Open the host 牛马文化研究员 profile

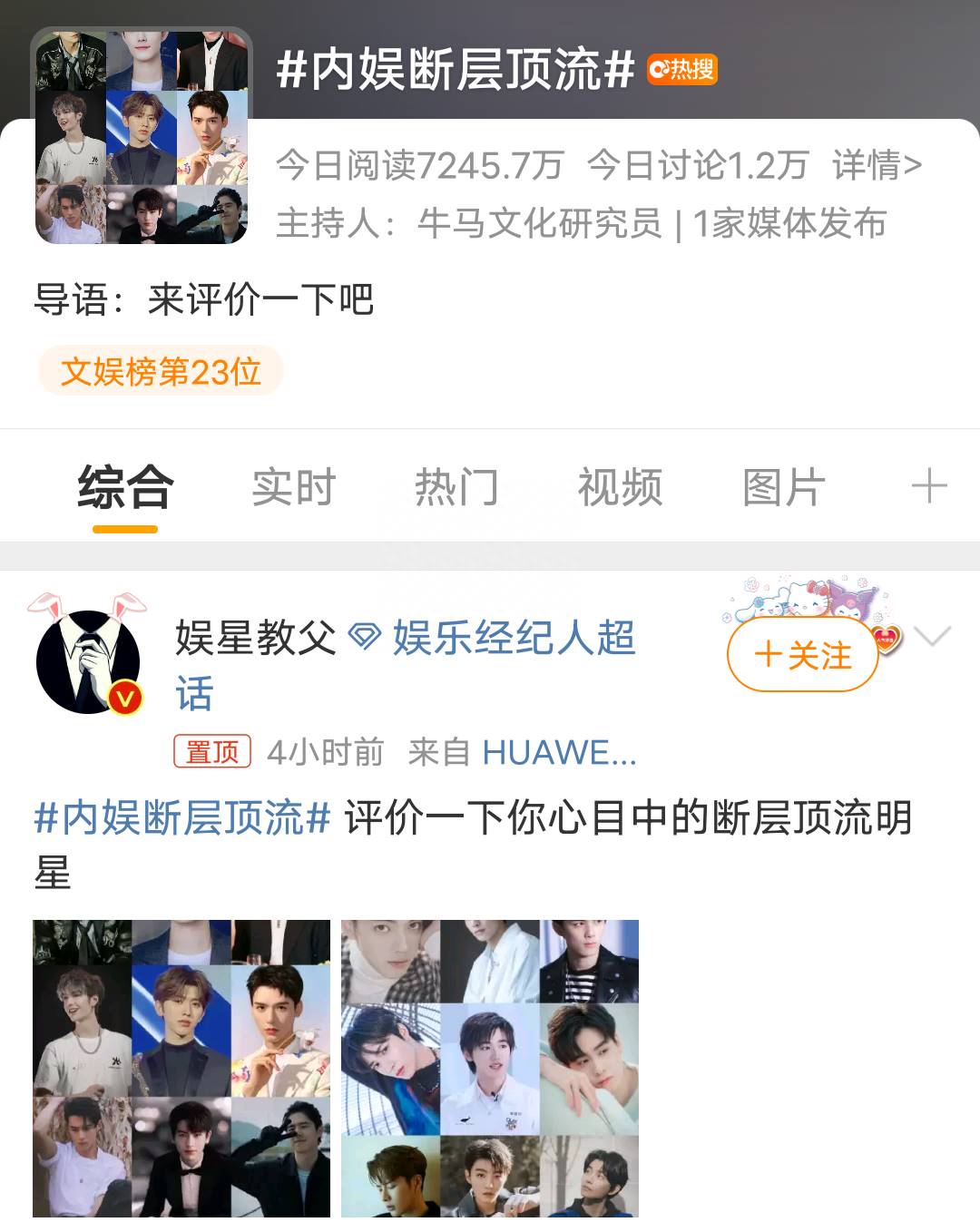[x=539, y=223]
